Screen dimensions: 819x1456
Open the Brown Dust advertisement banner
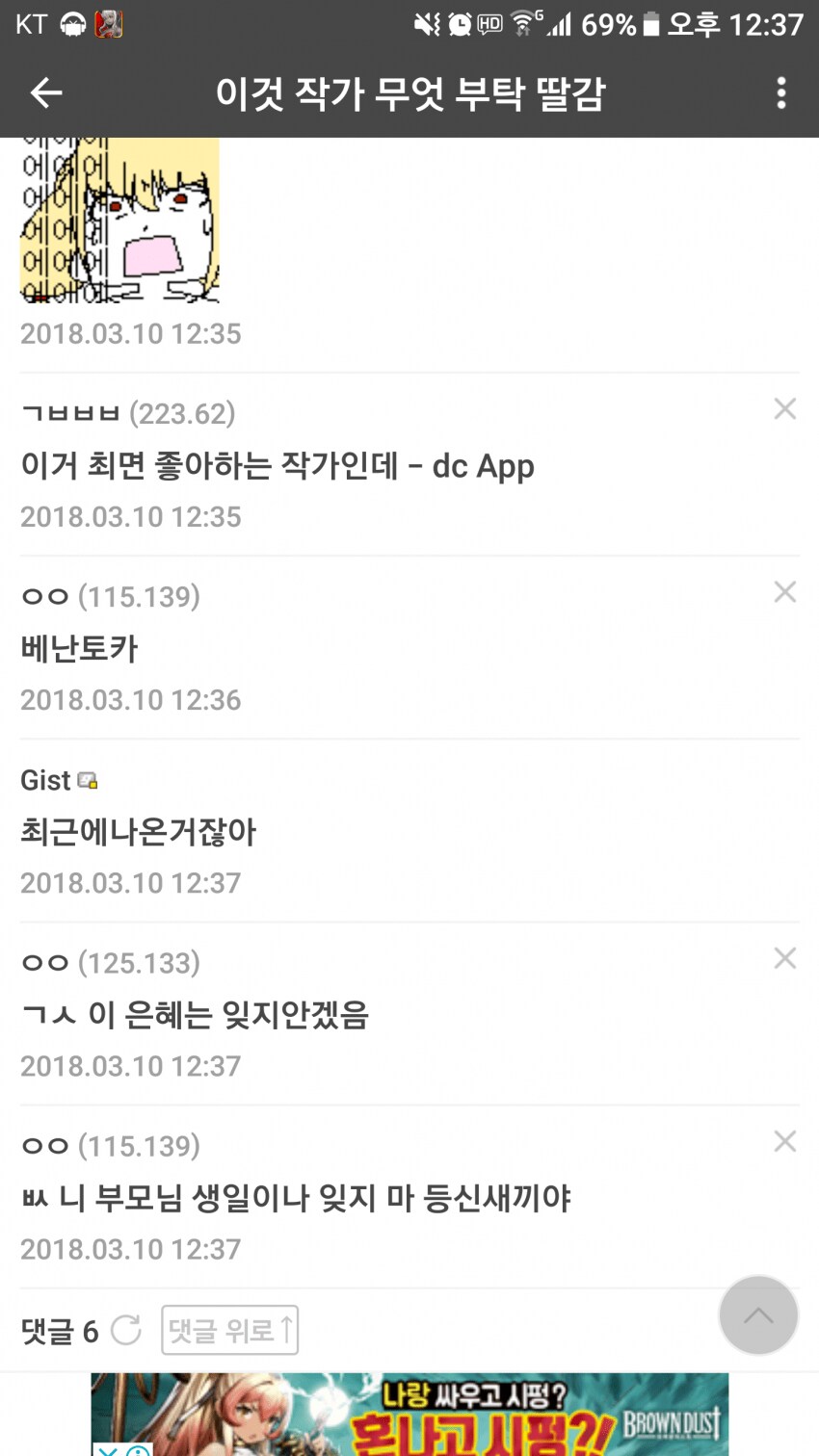409,1414
